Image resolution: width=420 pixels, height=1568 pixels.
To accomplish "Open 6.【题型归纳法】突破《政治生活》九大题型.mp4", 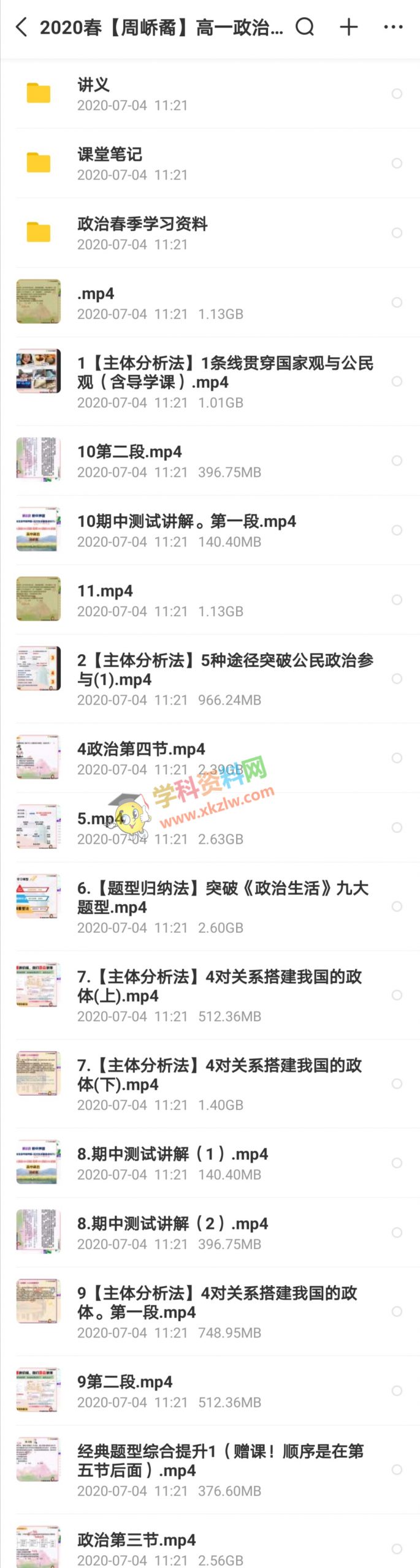I will click(x=184, y=907).
